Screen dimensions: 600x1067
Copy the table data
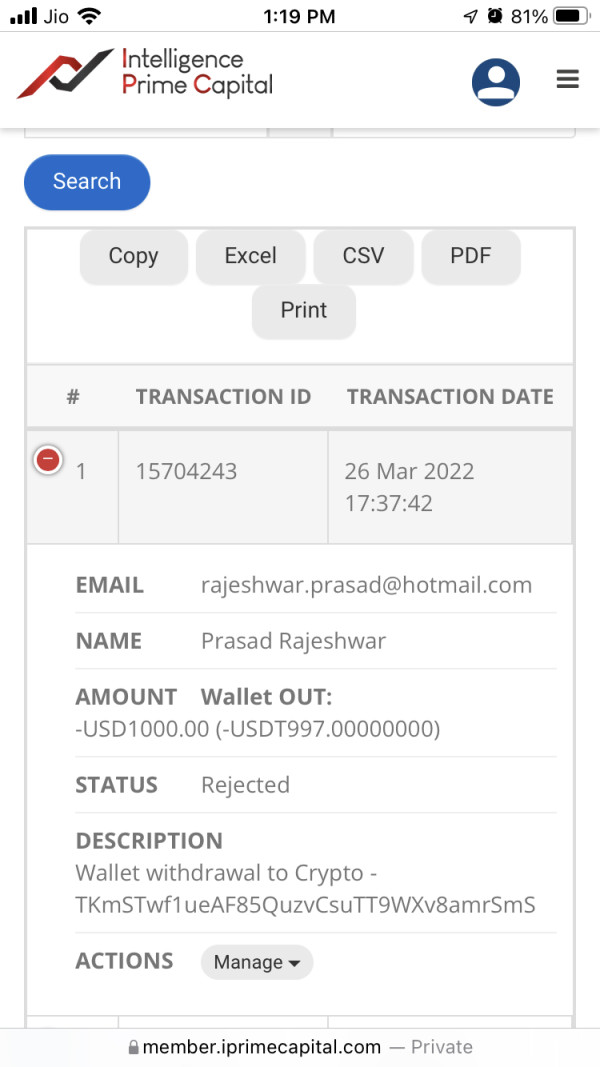[133, 257]
